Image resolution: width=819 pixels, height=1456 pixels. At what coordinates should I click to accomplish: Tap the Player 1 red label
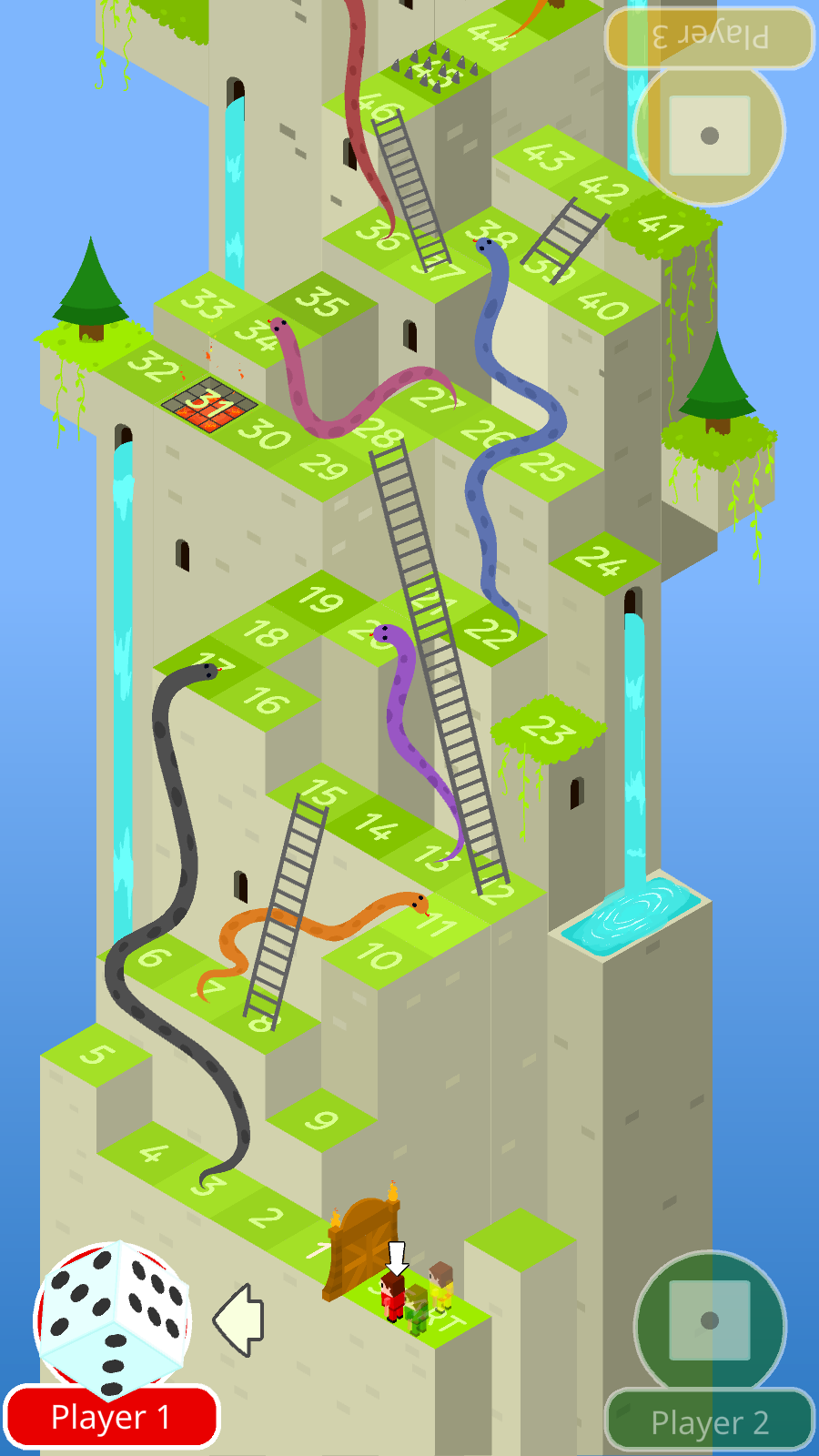coord(111,1417)
